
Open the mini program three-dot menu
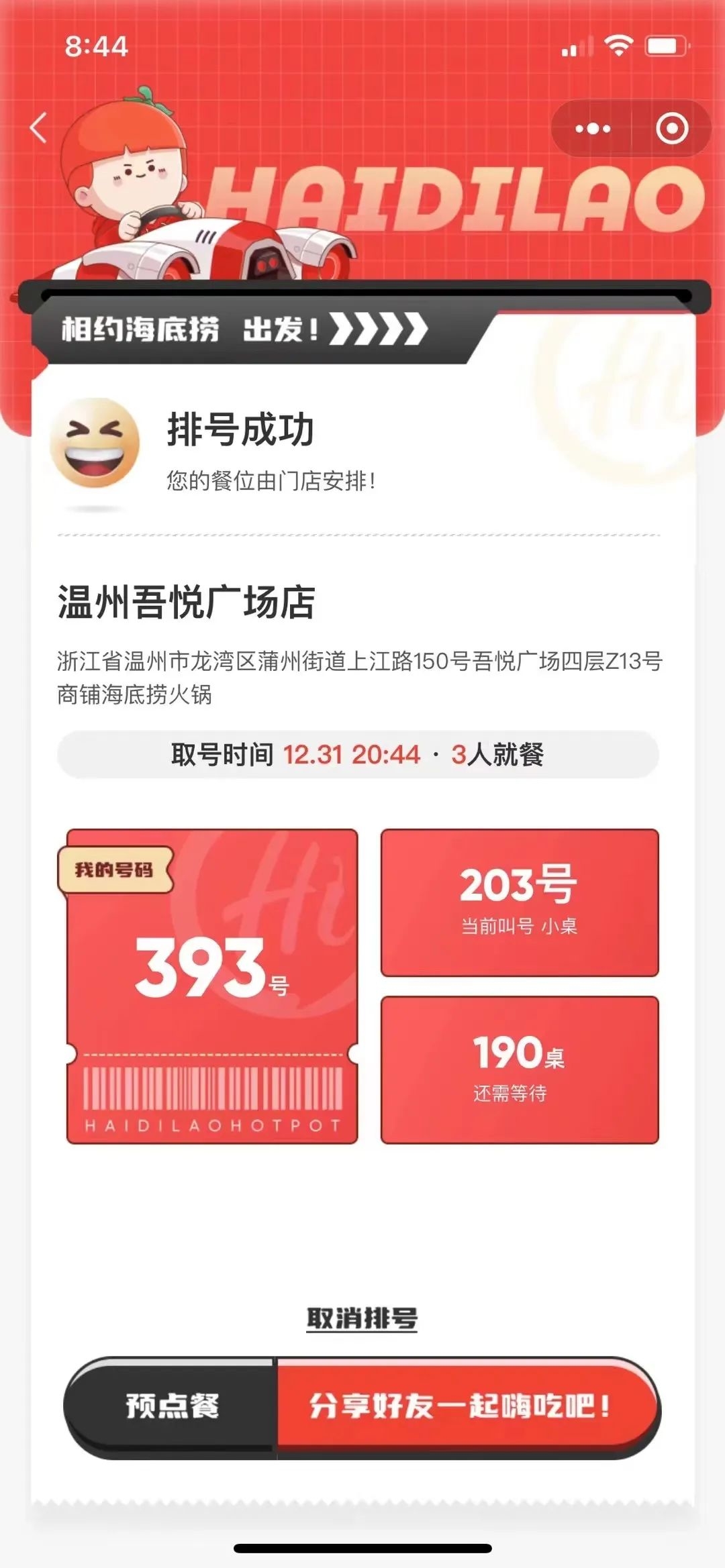point(593,128)
